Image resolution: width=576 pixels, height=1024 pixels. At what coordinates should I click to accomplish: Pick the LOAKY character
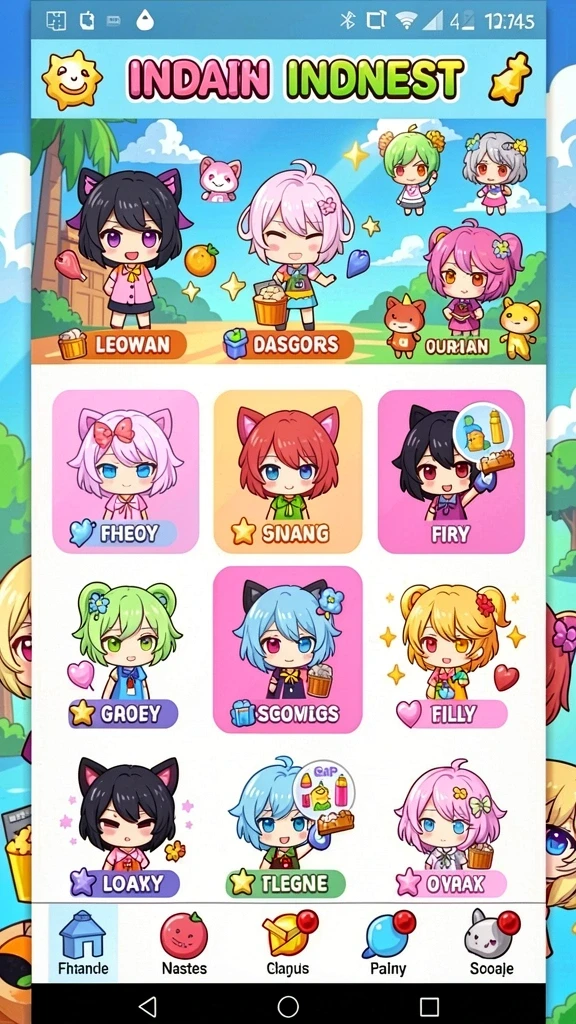click(125, 825)
